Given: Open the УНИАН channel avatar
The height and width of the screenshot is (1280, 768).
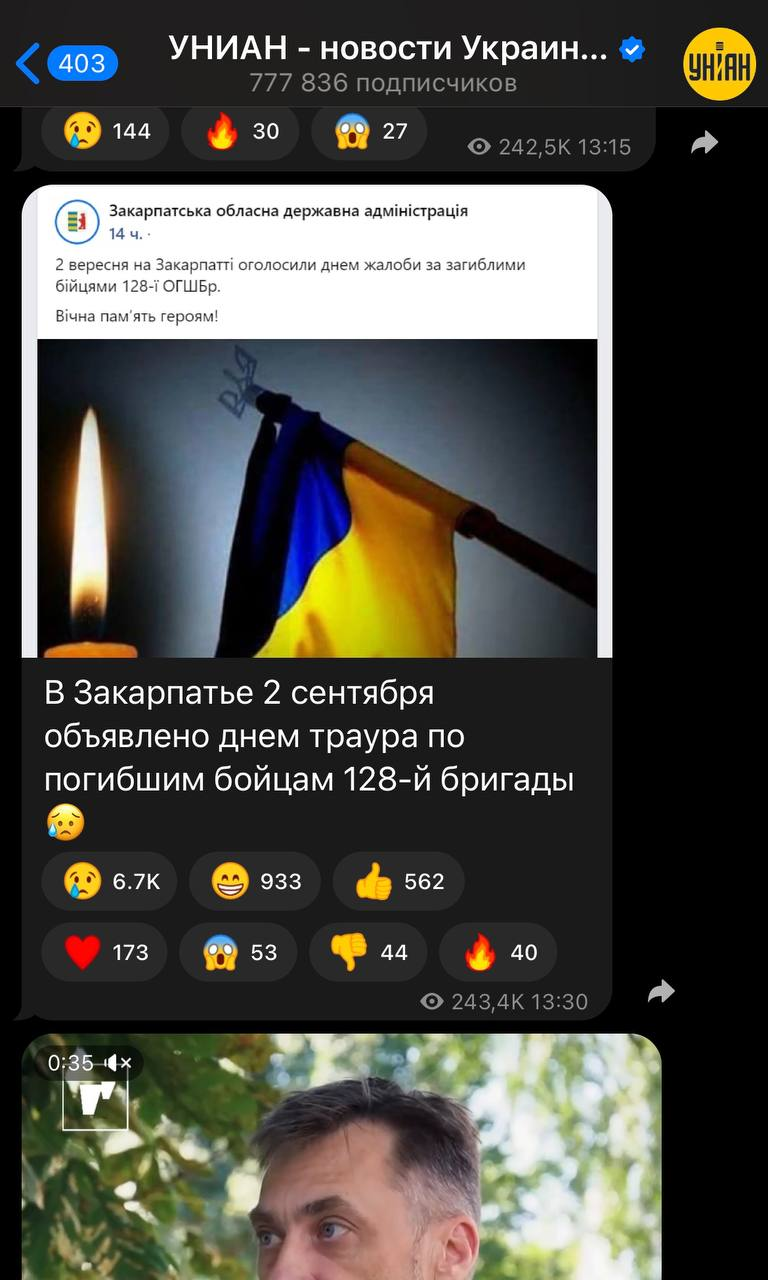Looking at the screenshot, I should 719,64.
